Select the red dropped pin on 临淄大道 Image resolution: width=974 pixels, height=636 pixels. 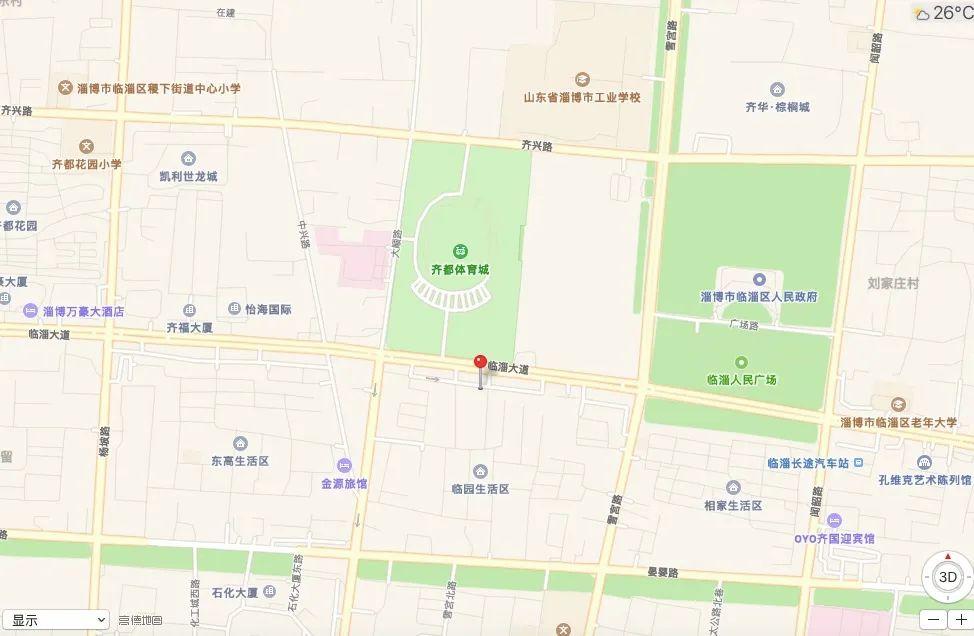[480, 363]
